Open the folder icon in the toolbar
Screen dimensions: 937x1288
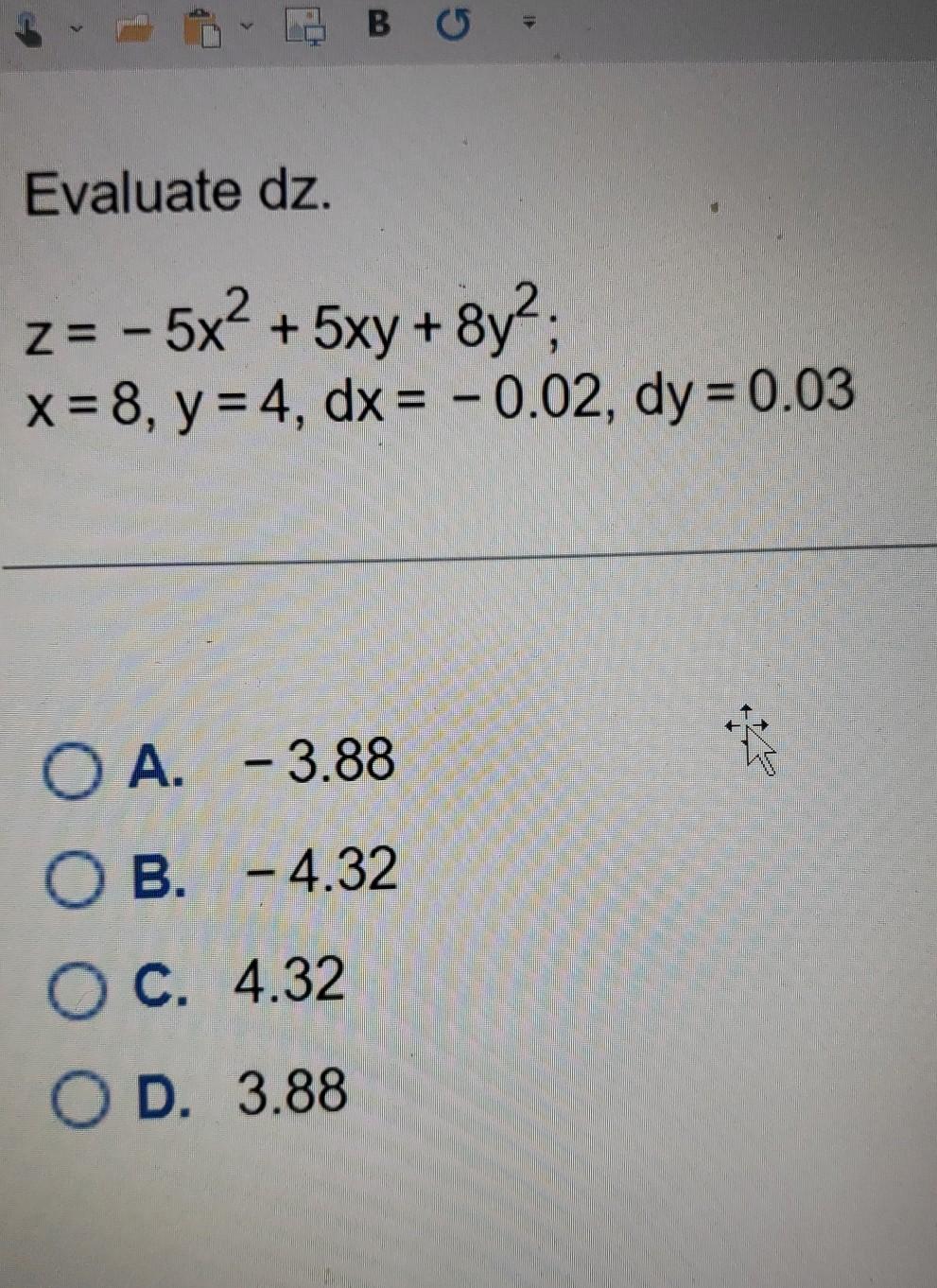pos(135,30)
